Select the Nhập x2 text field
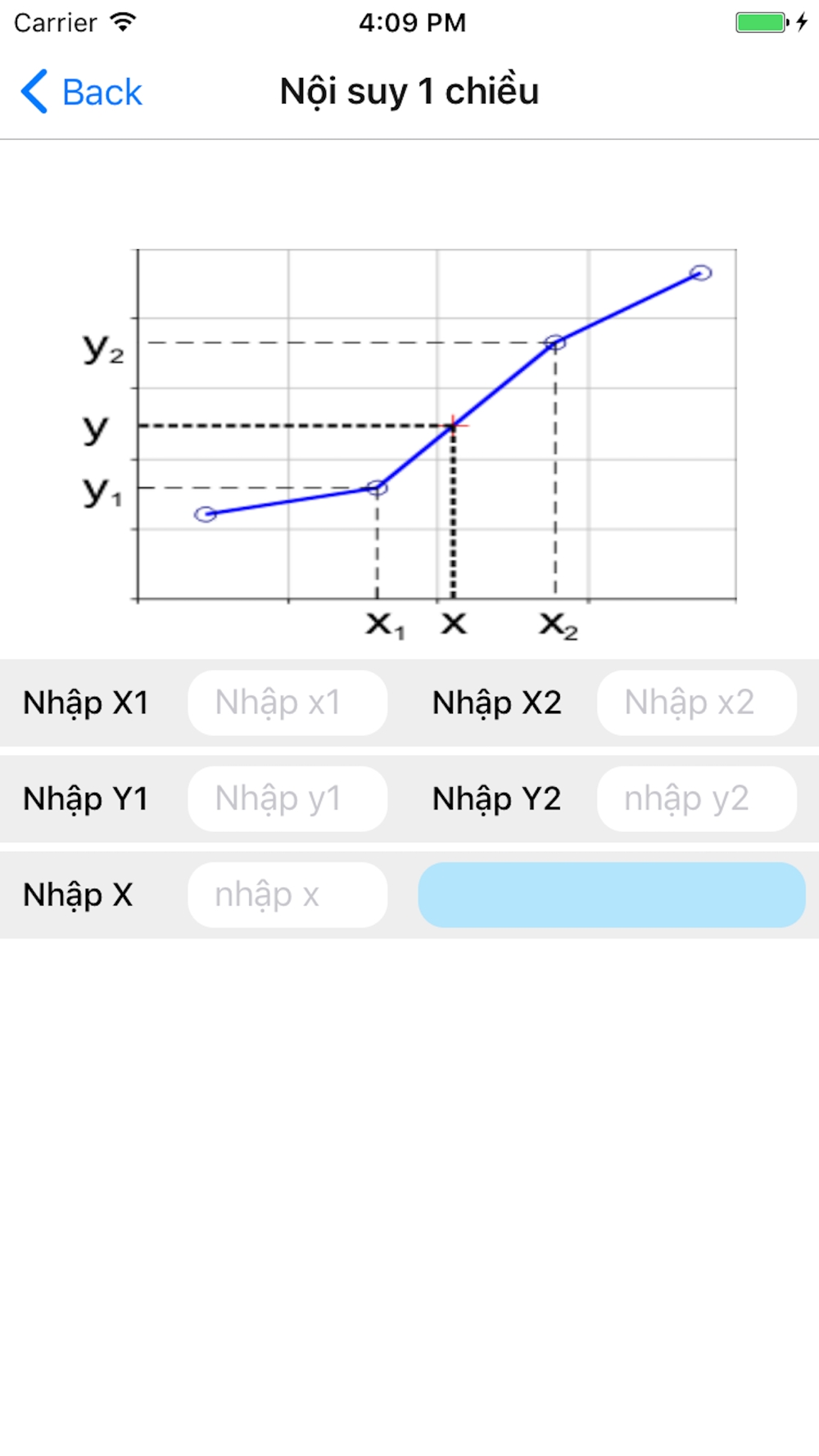Image resolution: width=819 pixels, height=1456 pixels. click(697, 703)
